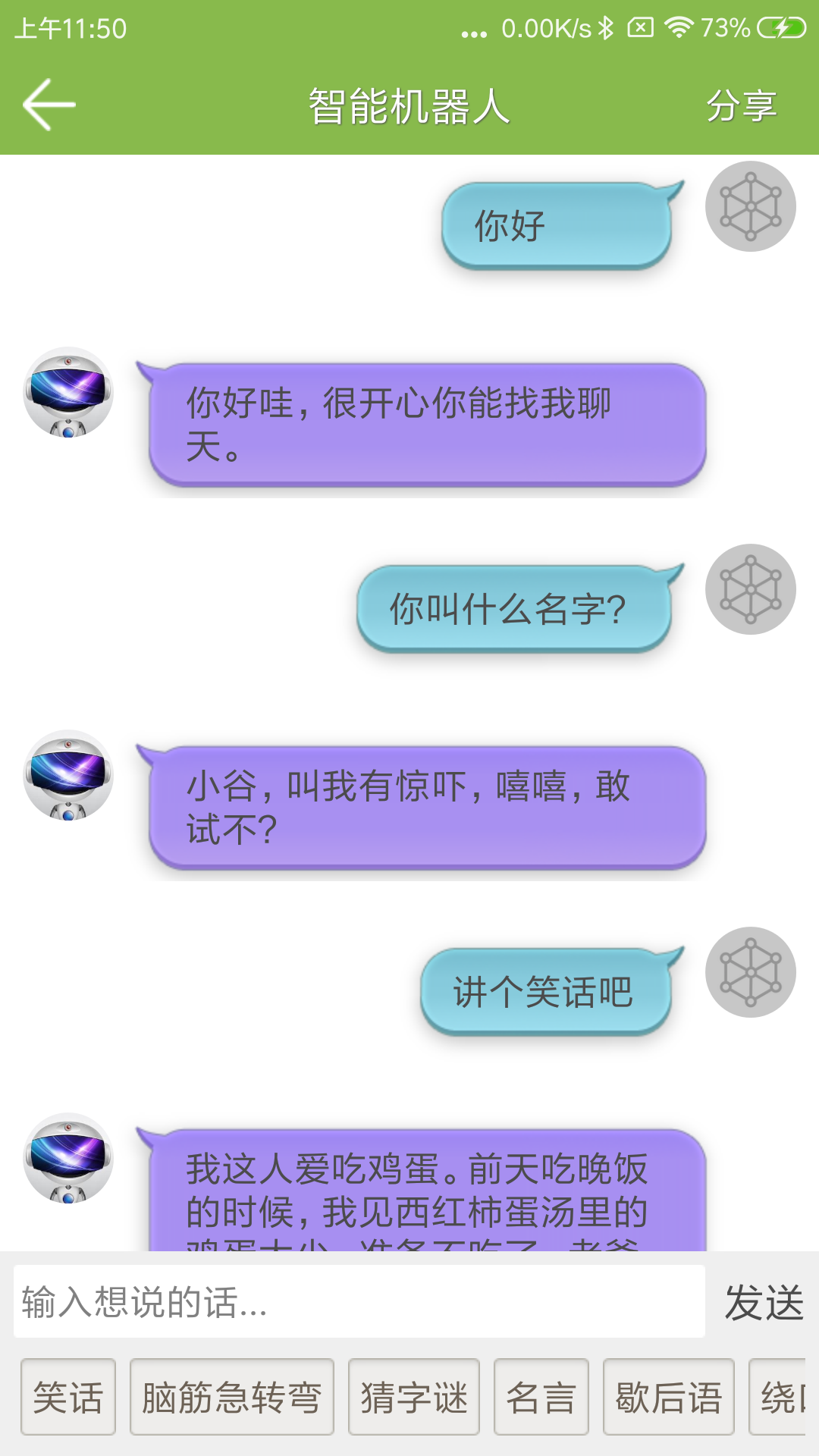
Task: Tap the back arrow icon
Action: [50, 102]
